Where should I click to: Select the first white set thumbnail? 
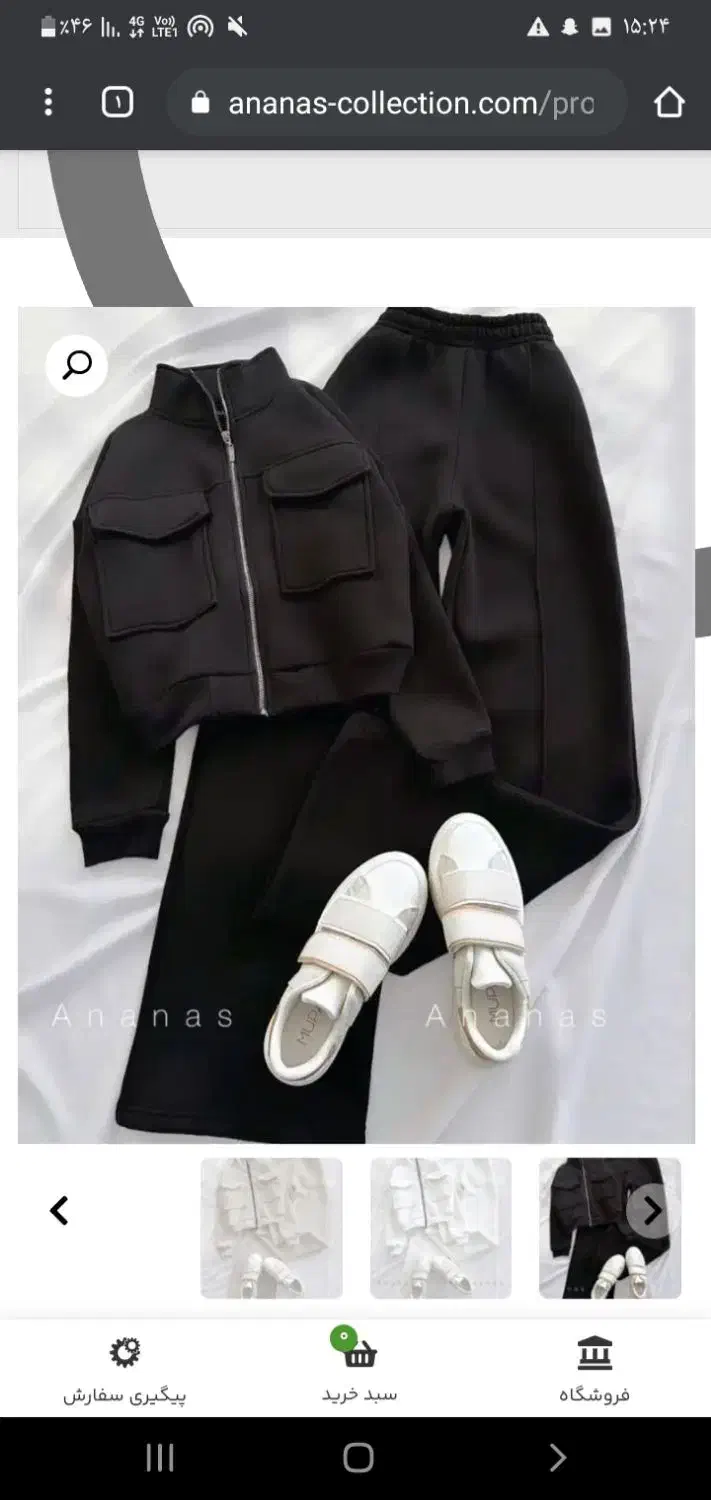[x=271, y=1228]
